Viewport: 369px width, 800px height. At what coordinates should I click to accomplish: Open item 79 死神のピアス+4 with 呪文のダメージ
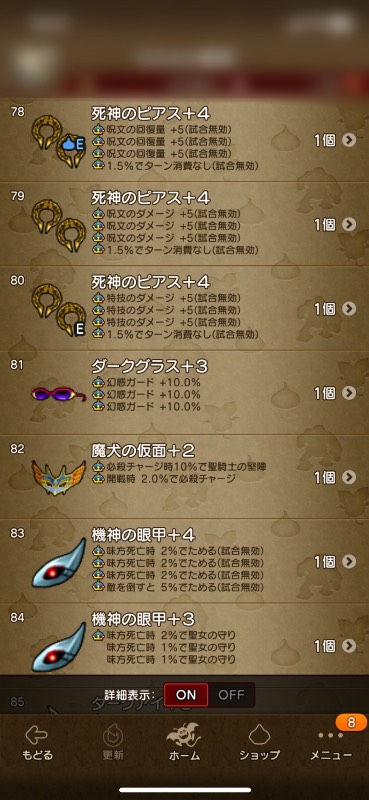184,224
